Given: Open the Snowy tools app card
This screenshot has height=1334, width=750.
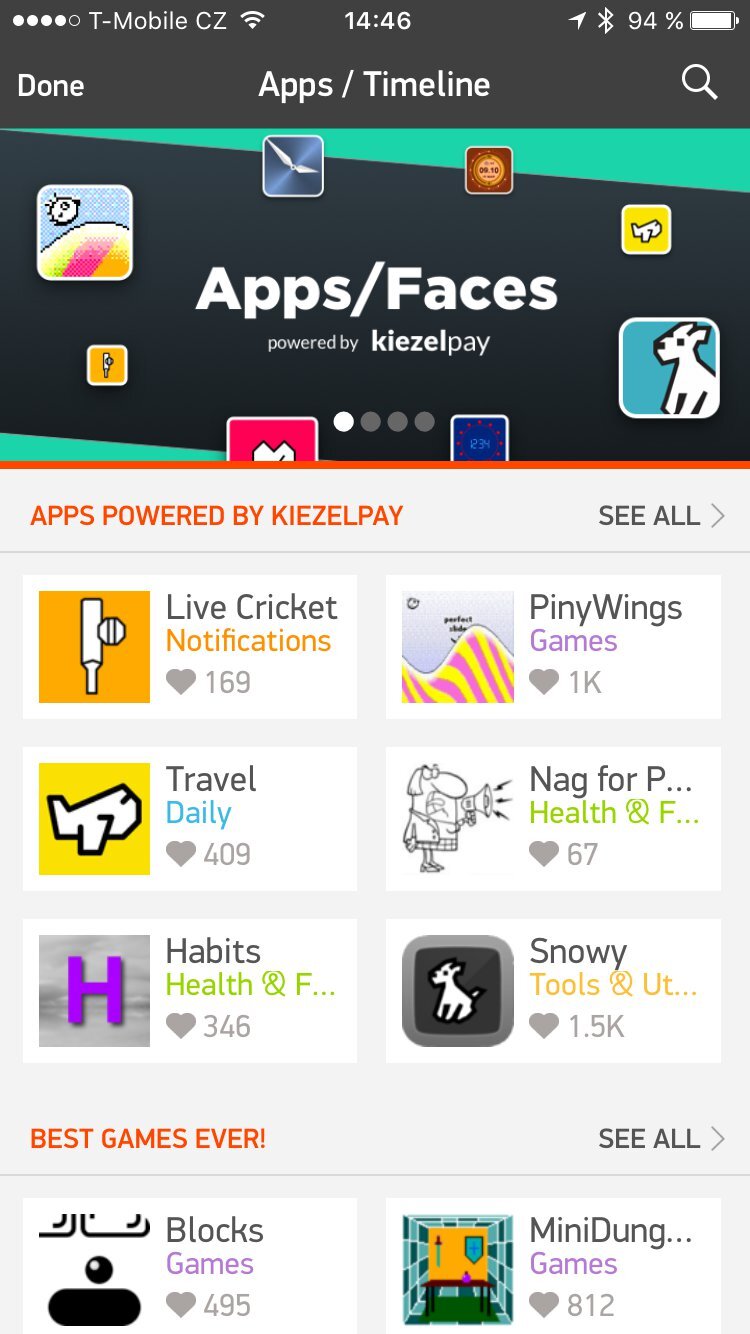Looking at the screenshot, I should point(553,990).
